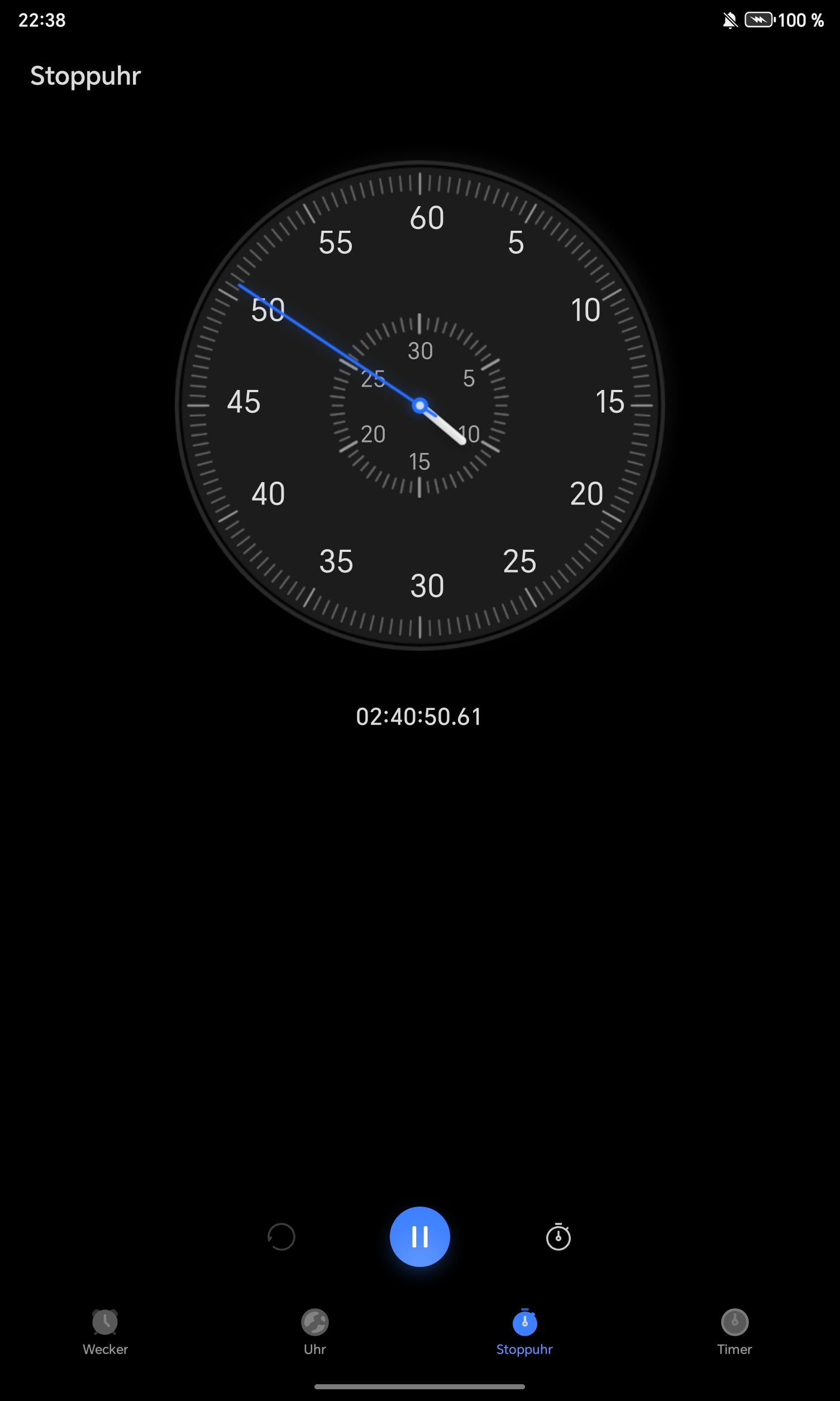The height and width of the screenshot is (1401, 840).
Task: Go to the Timer tab
Action: (734, 1332)
